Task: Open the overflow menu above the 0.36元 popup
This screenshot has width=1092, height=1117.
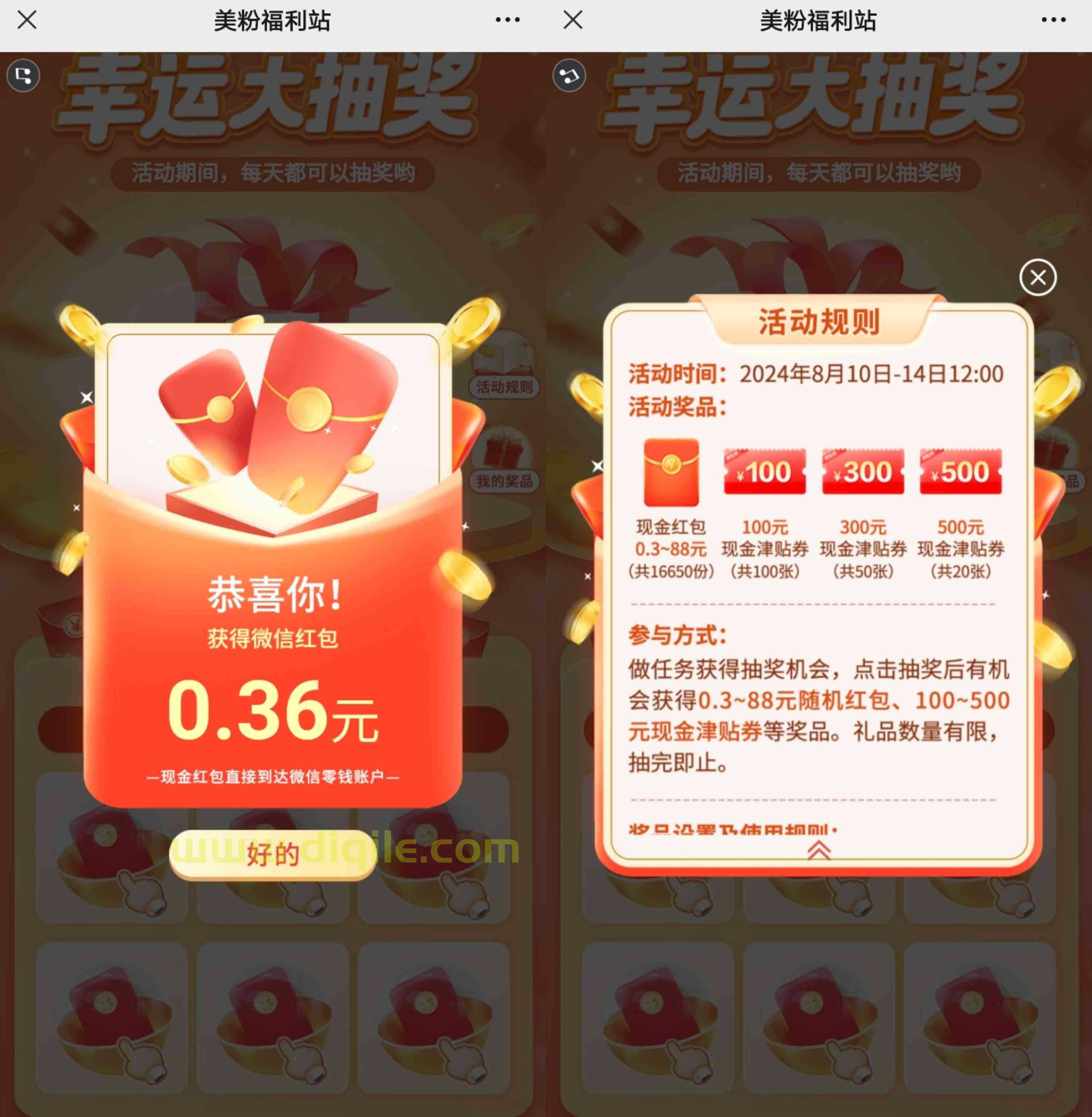Action: click(x=507, y=20)
